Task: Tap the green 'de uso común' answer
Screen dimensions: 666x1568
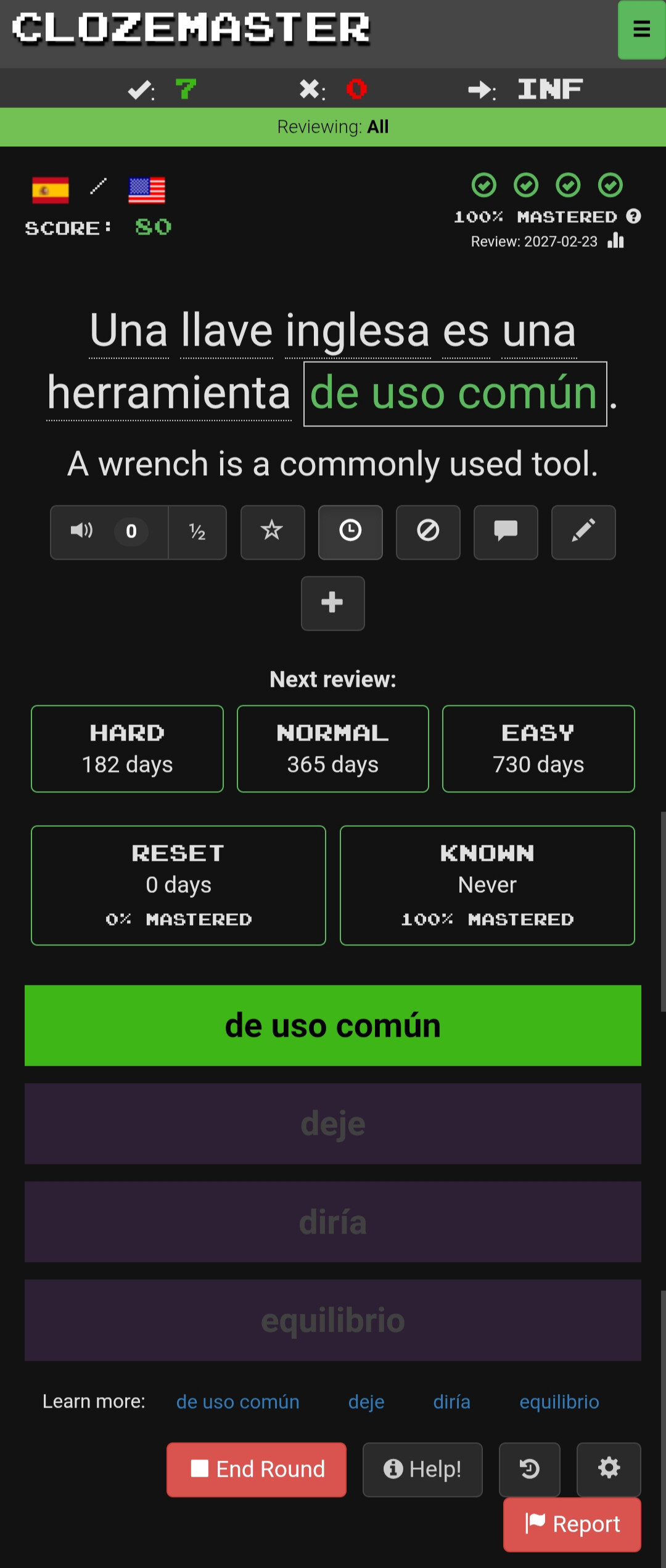Action: 332,1025
